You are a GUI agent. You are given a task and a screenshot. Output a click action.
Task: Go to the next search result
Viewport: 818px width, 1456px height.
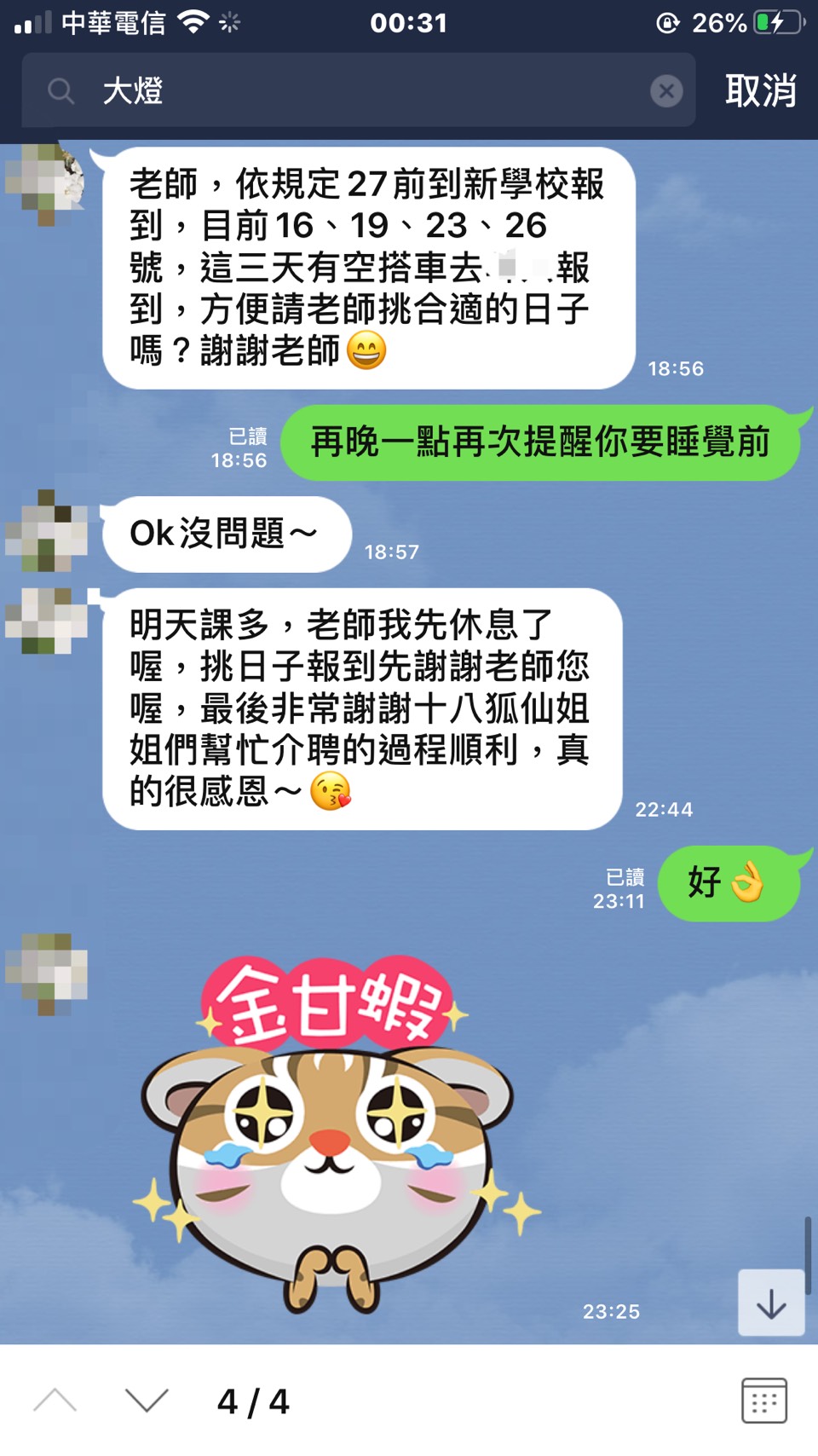(147, 1401)
